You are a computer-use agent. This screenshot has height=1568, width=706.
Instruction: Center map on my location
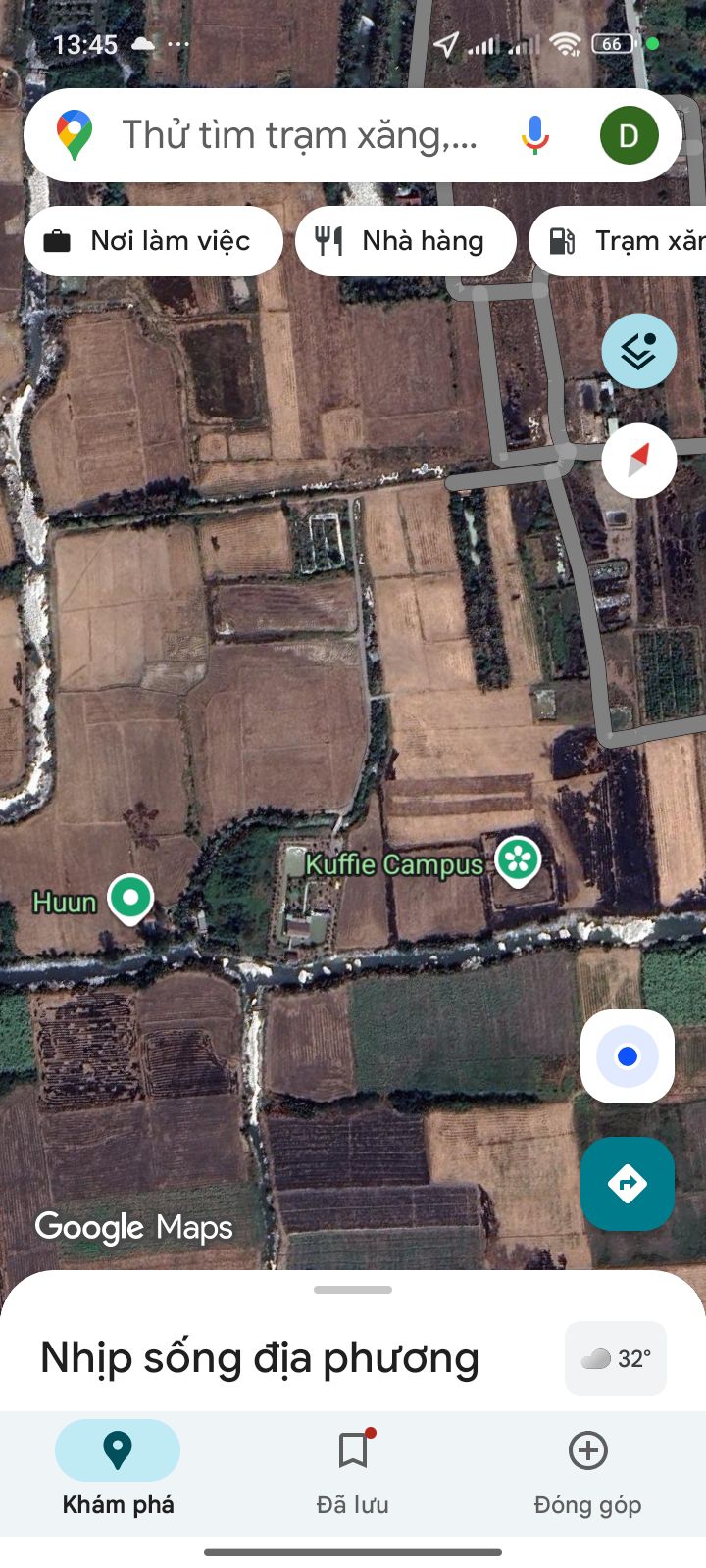[628, 1056]
